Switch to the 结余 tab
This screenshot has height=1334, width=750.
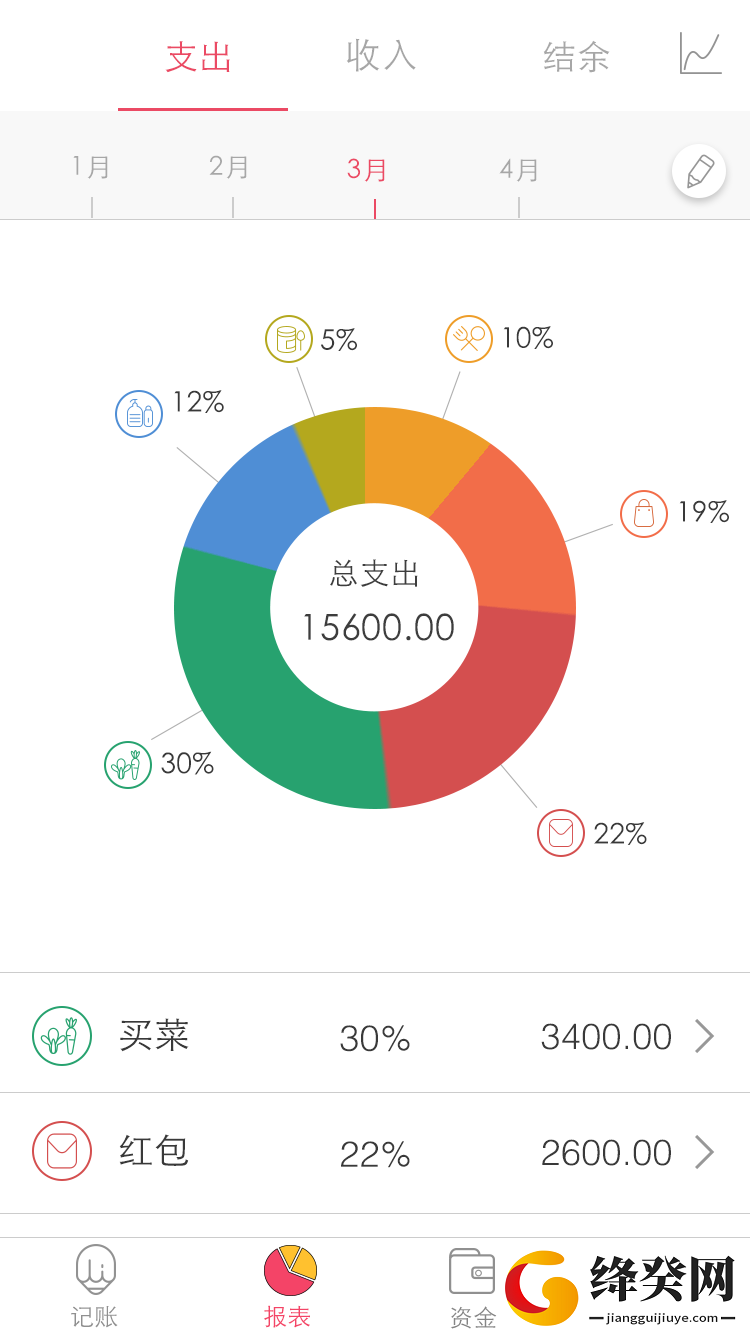[x=576, y=56]
